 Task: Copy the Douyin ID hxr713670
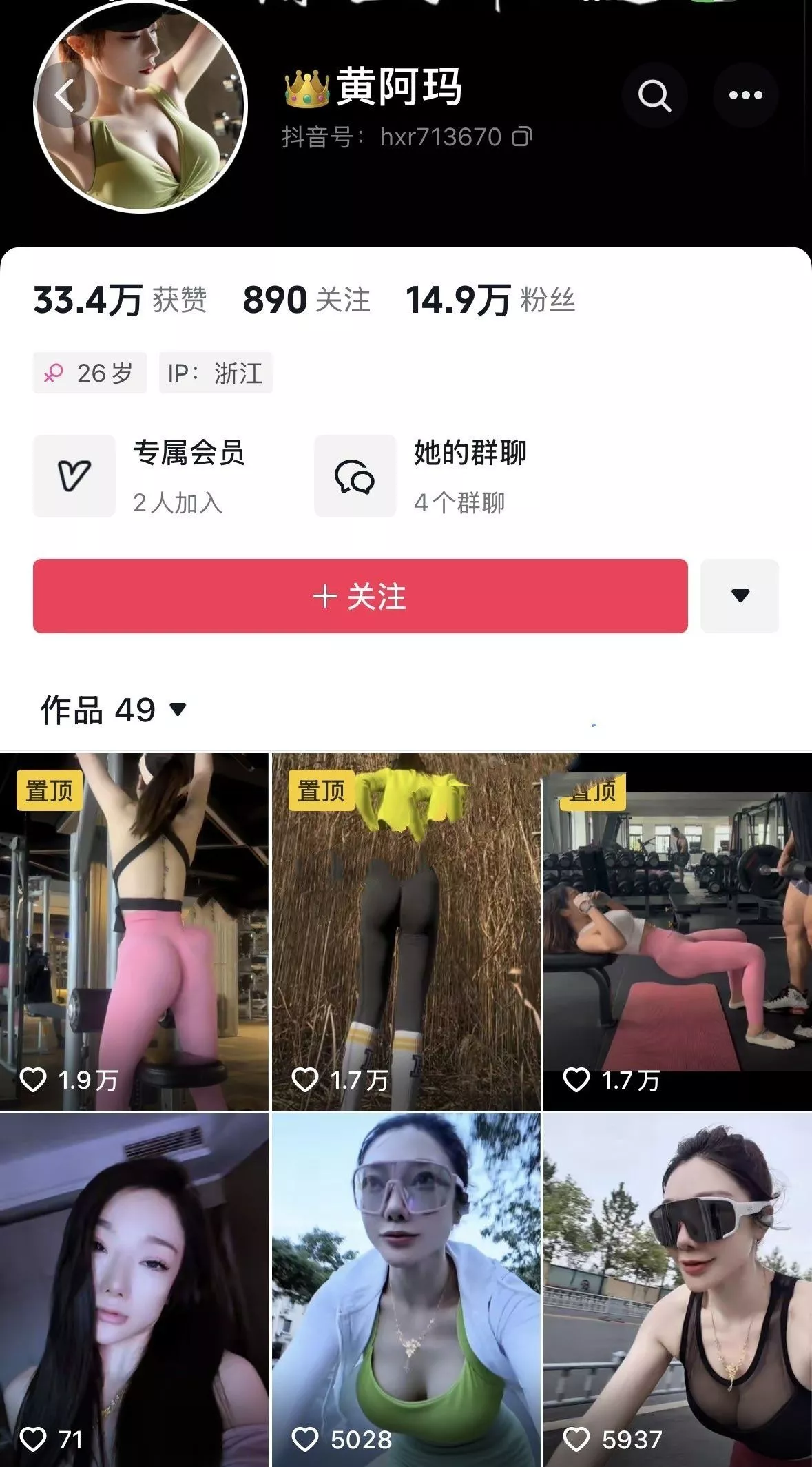click(523, 136)
